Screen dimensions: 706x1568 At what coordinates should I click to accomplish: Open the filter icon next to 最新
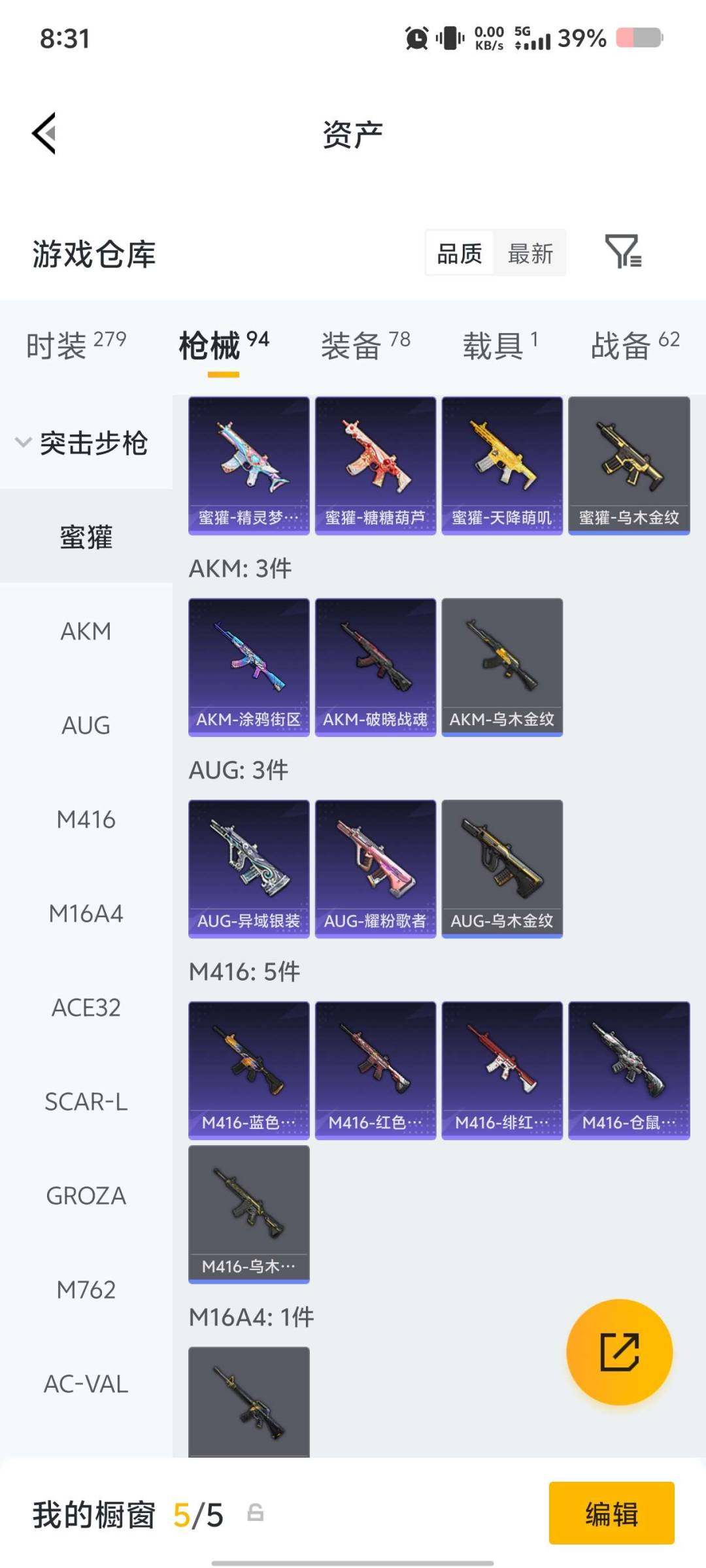click(622, 252)
